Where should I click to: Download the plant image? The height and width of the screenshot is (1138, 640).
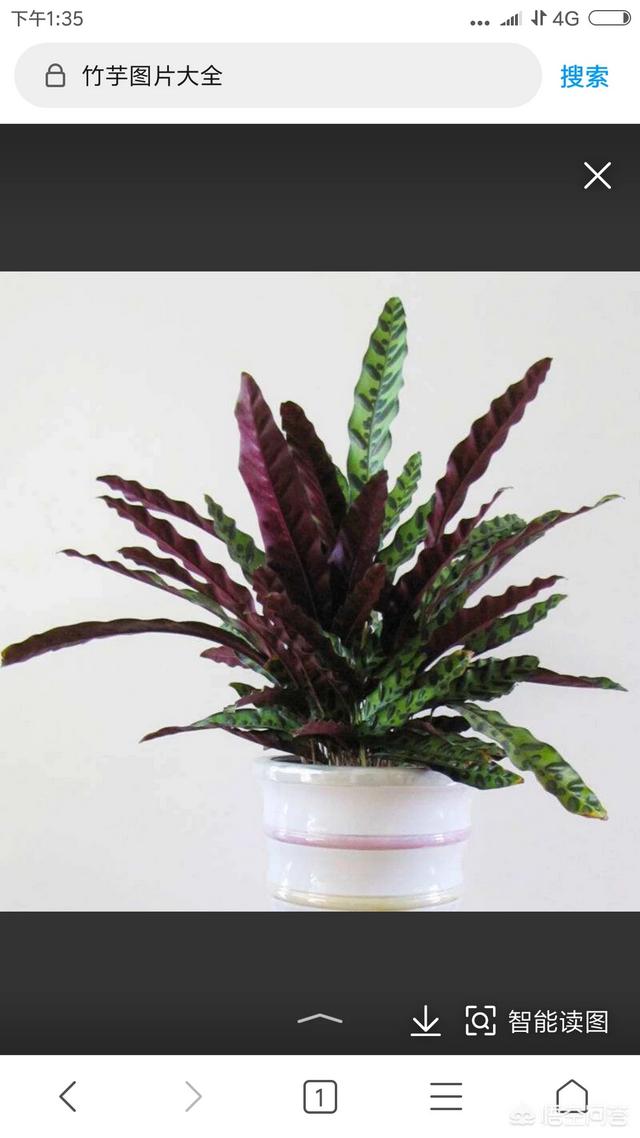[x=425, y=1020]
